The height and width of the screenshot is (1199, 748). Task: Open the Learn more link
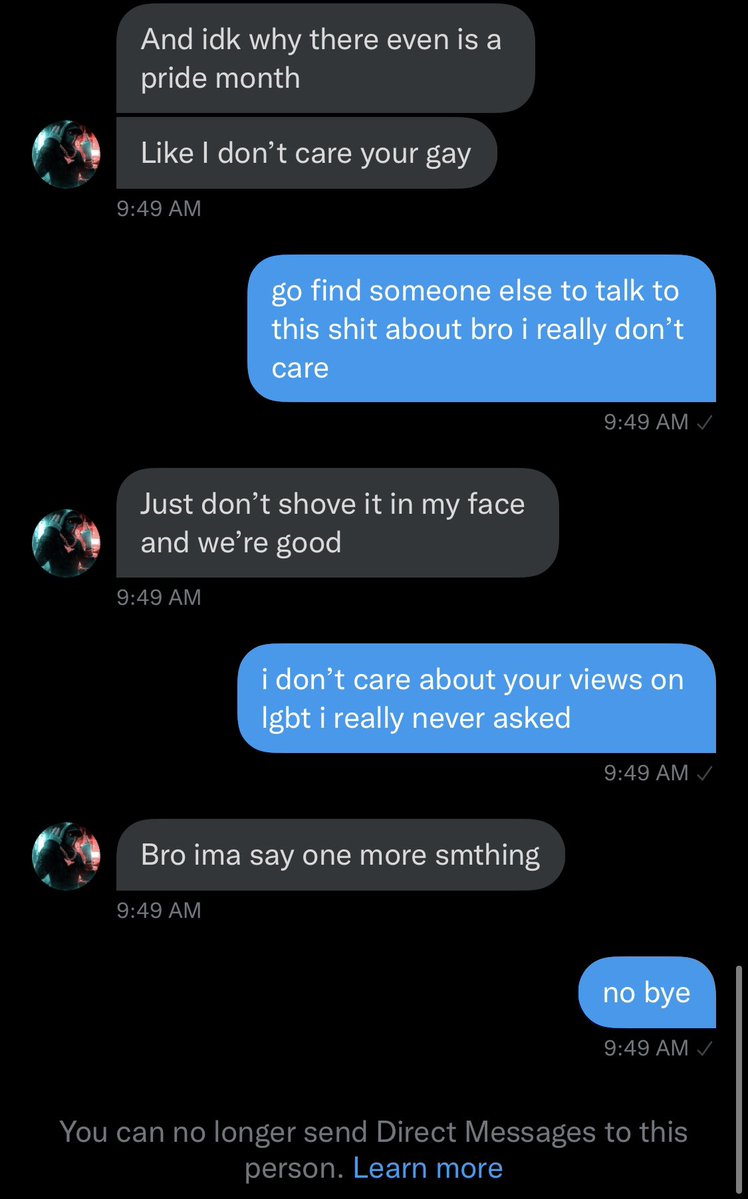tap(427, 1168)
